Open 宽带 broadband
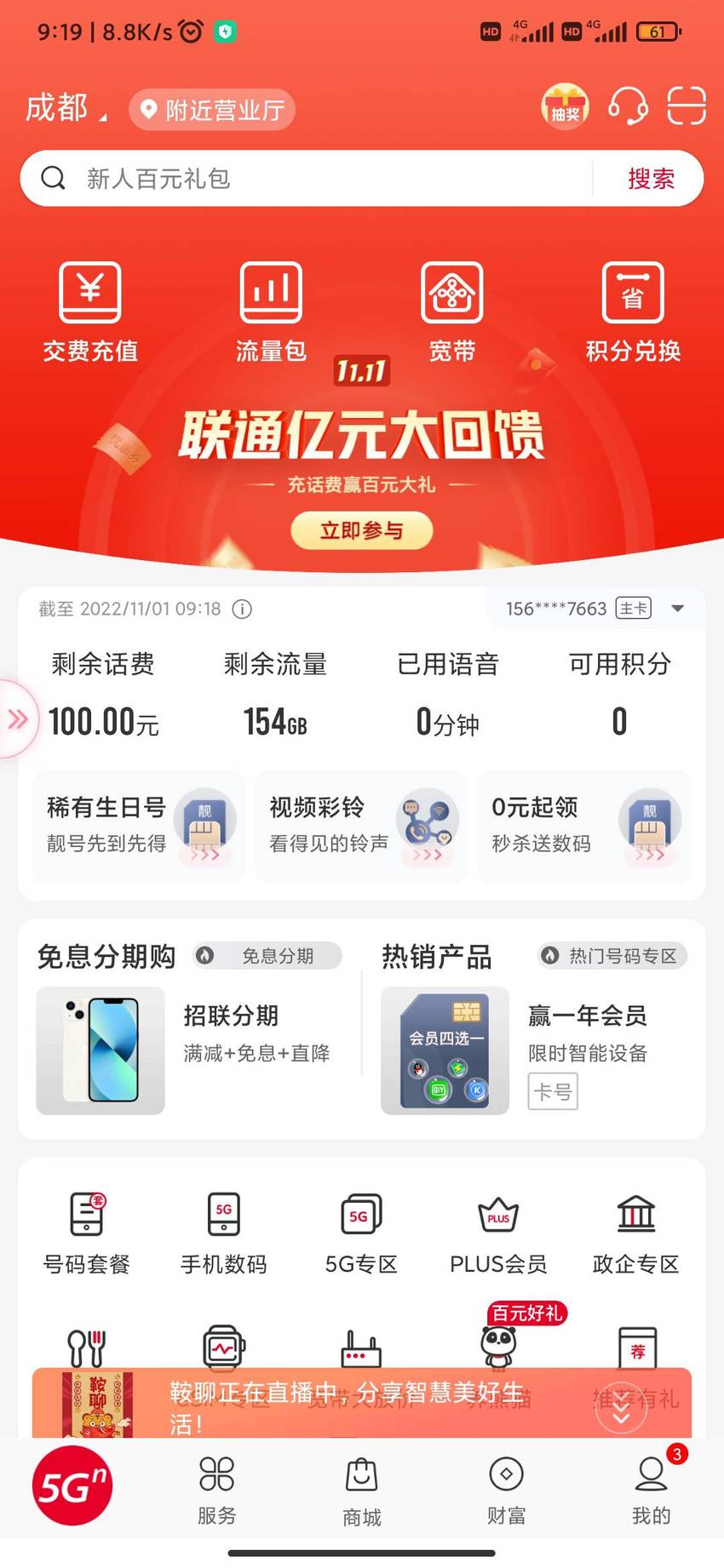The image size is (724, 1568). click(451, 312)
